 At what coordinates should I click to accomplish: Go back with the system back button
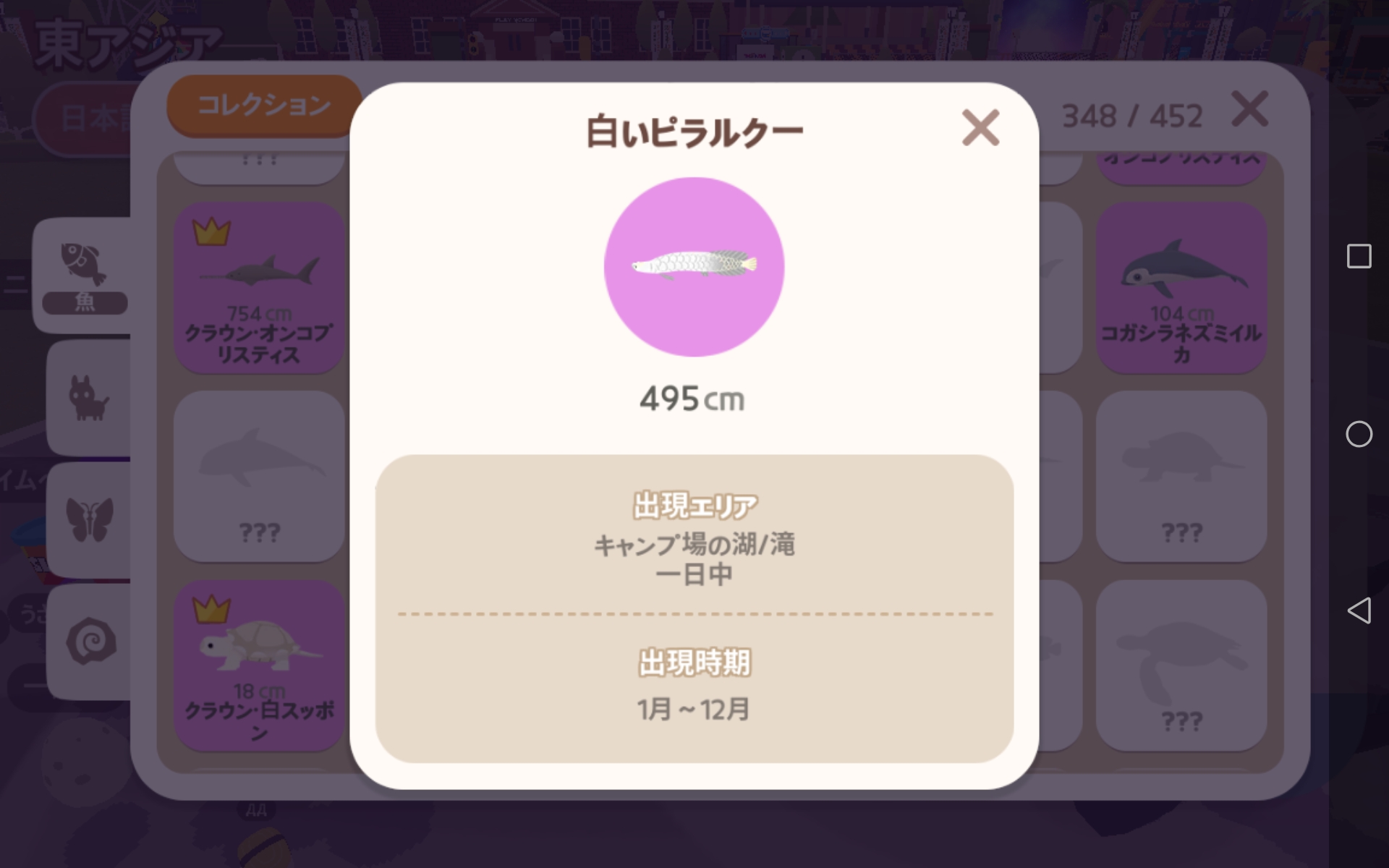click(x=1359, y=610)
